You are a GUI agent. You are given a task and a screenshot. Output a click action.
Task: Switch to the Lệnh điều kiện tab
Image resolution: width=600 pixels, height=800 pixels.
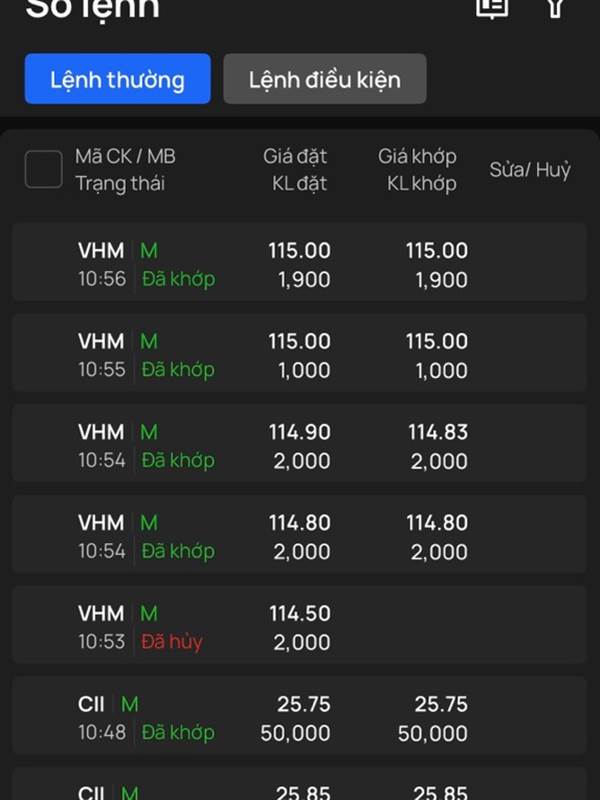tap(325, 79)
